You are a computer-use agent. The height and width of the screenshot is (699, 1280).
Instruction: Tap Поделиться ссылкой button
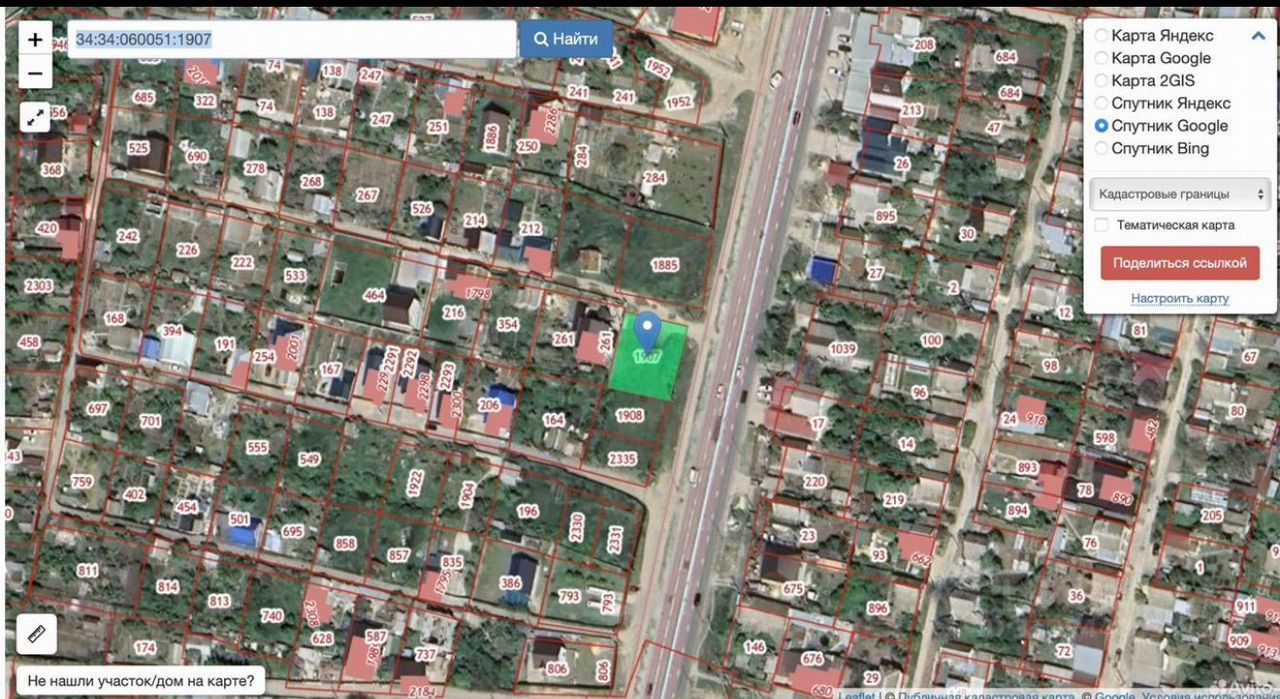point(1180,263)
